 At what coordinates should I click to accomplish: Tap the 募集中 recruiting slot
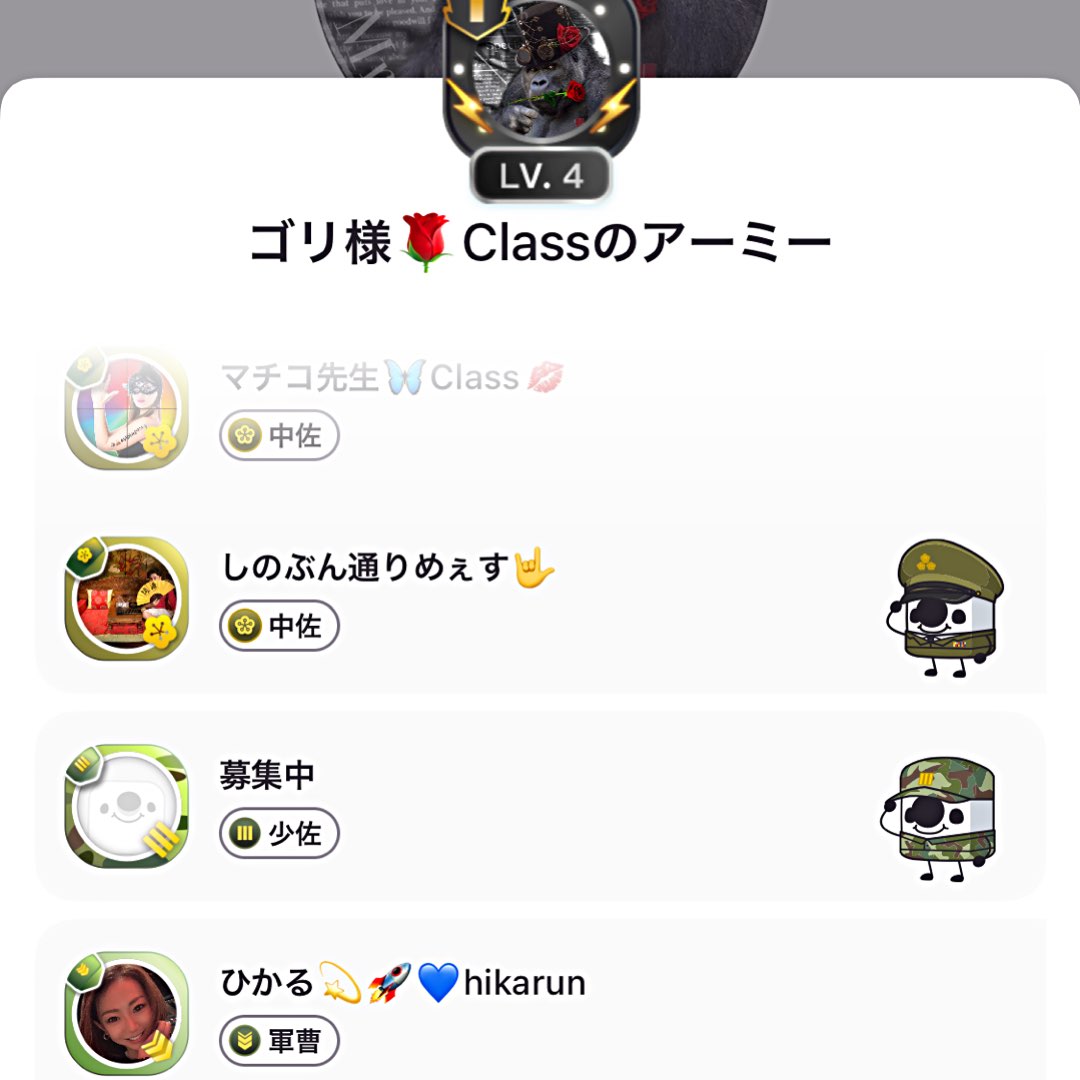(x=541, y=806)
